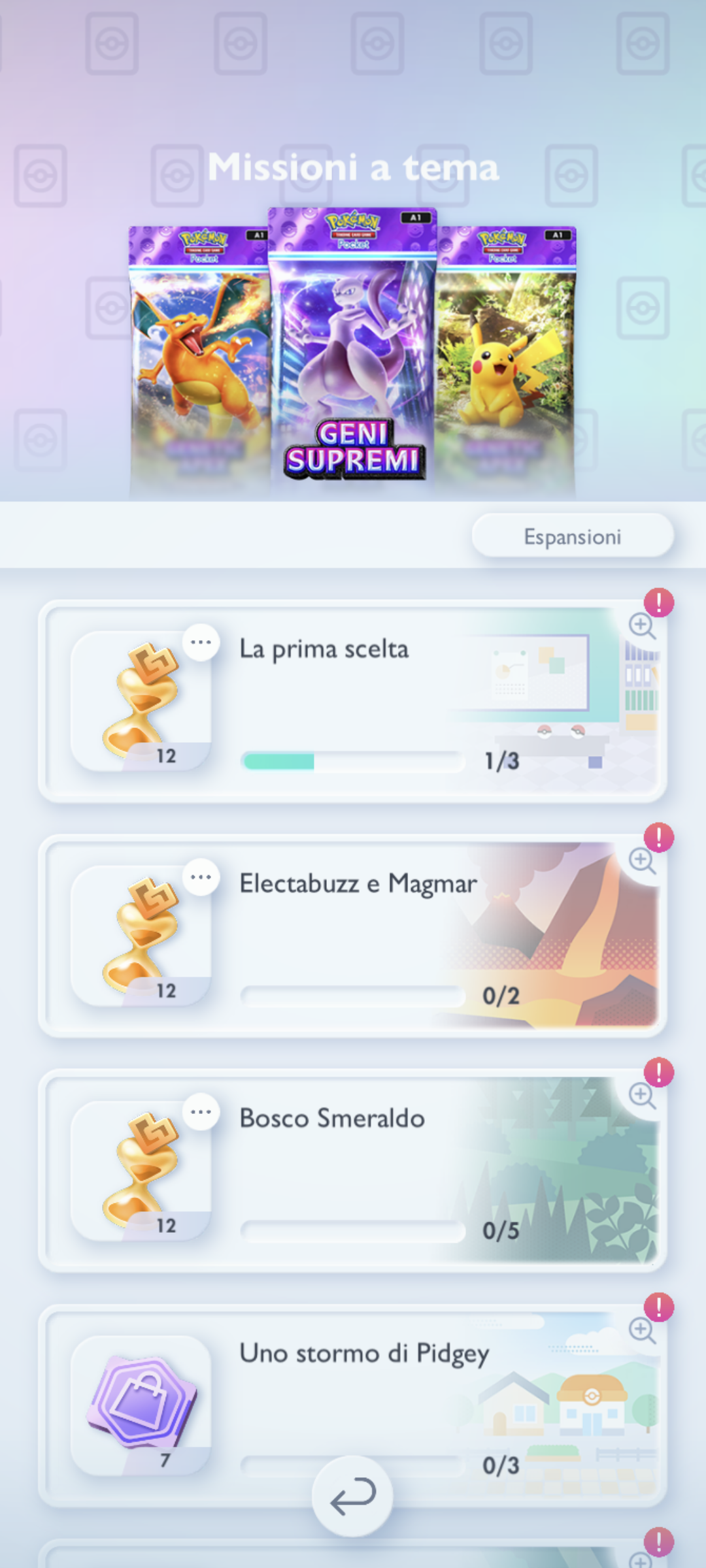706x1568 pixels.
Task: View reward options for Electabuzz e Magmar
Action: pyautogui.click(x=201, y=877)
